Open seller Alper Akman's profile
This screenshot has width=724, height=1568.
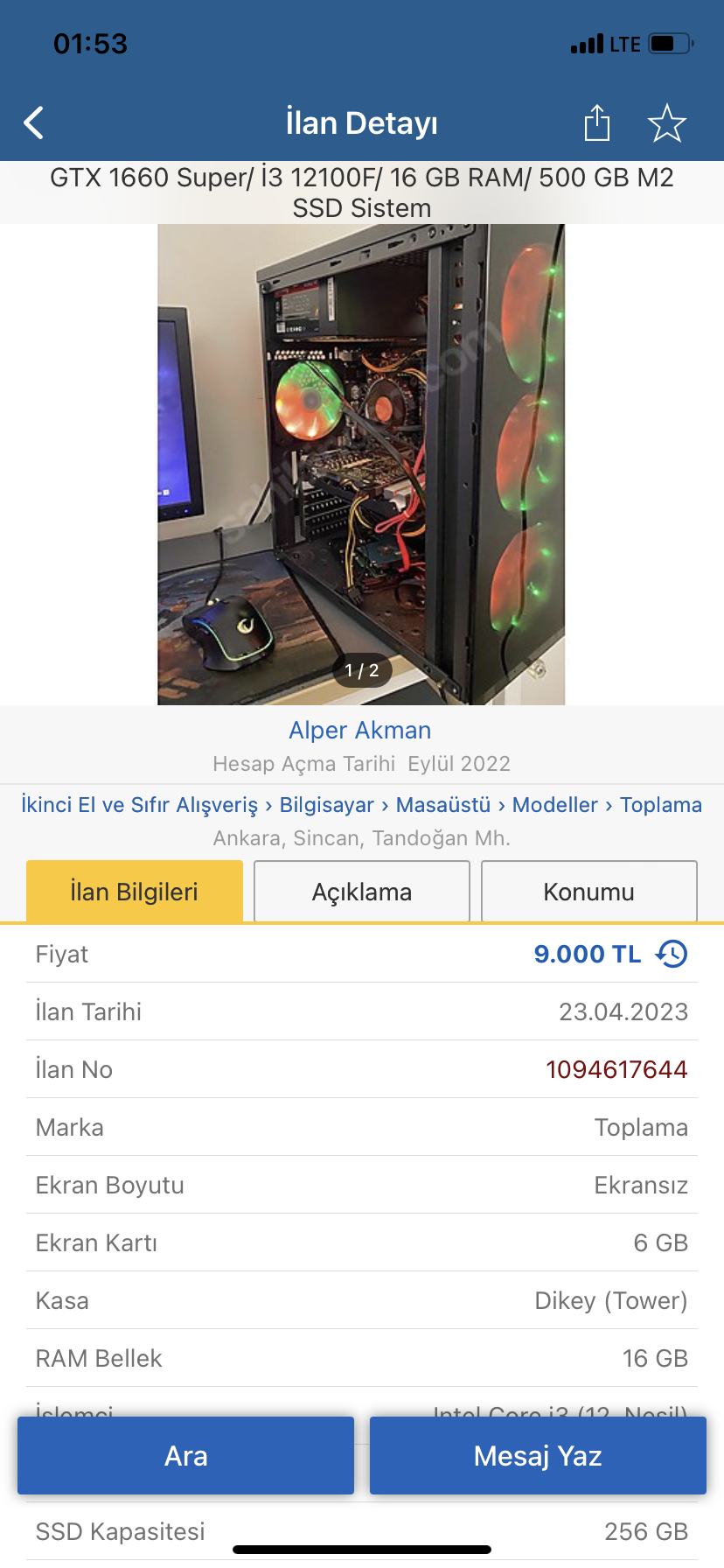click(x=360, y=731)
